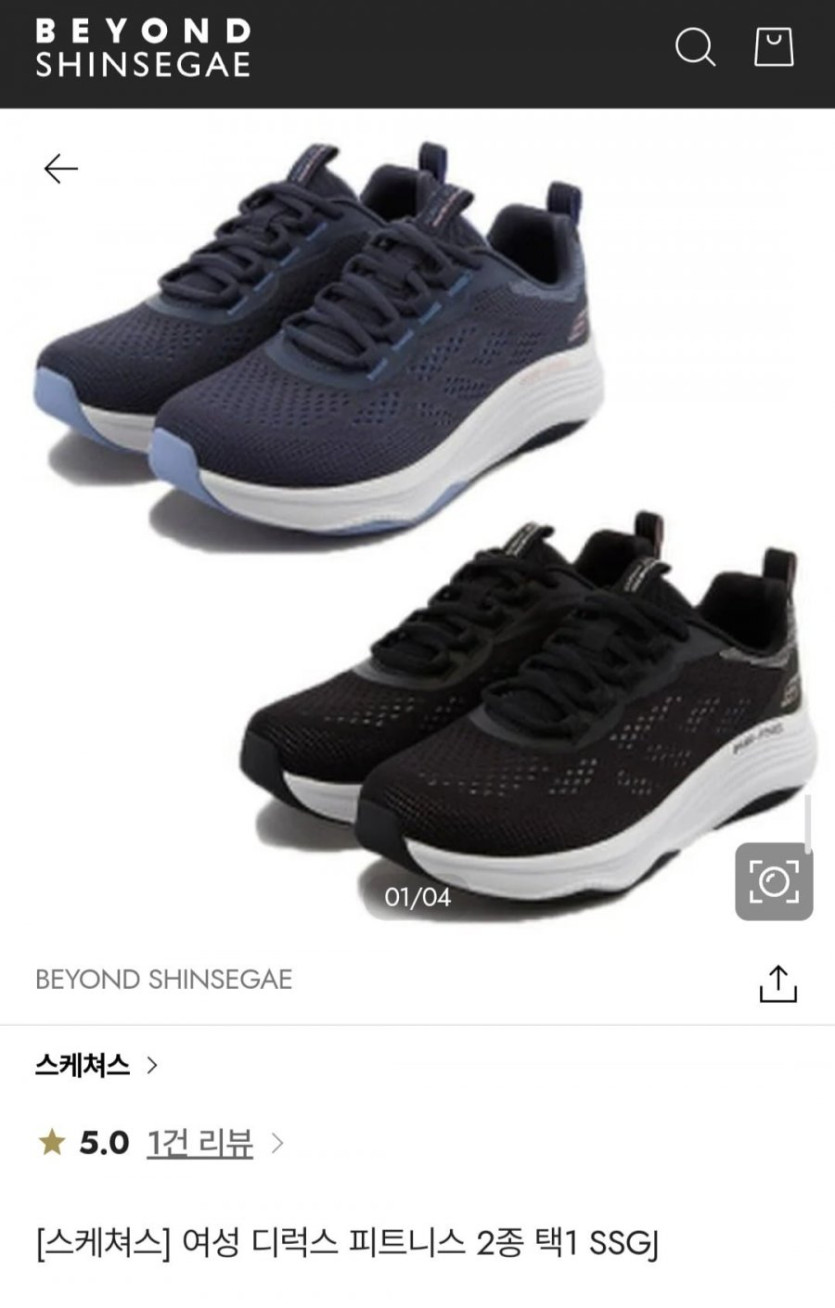This screenshot has width=835, height=1308.
Task: View the 1건 리뷰 reviews
Action: (x=199, y=1142)
